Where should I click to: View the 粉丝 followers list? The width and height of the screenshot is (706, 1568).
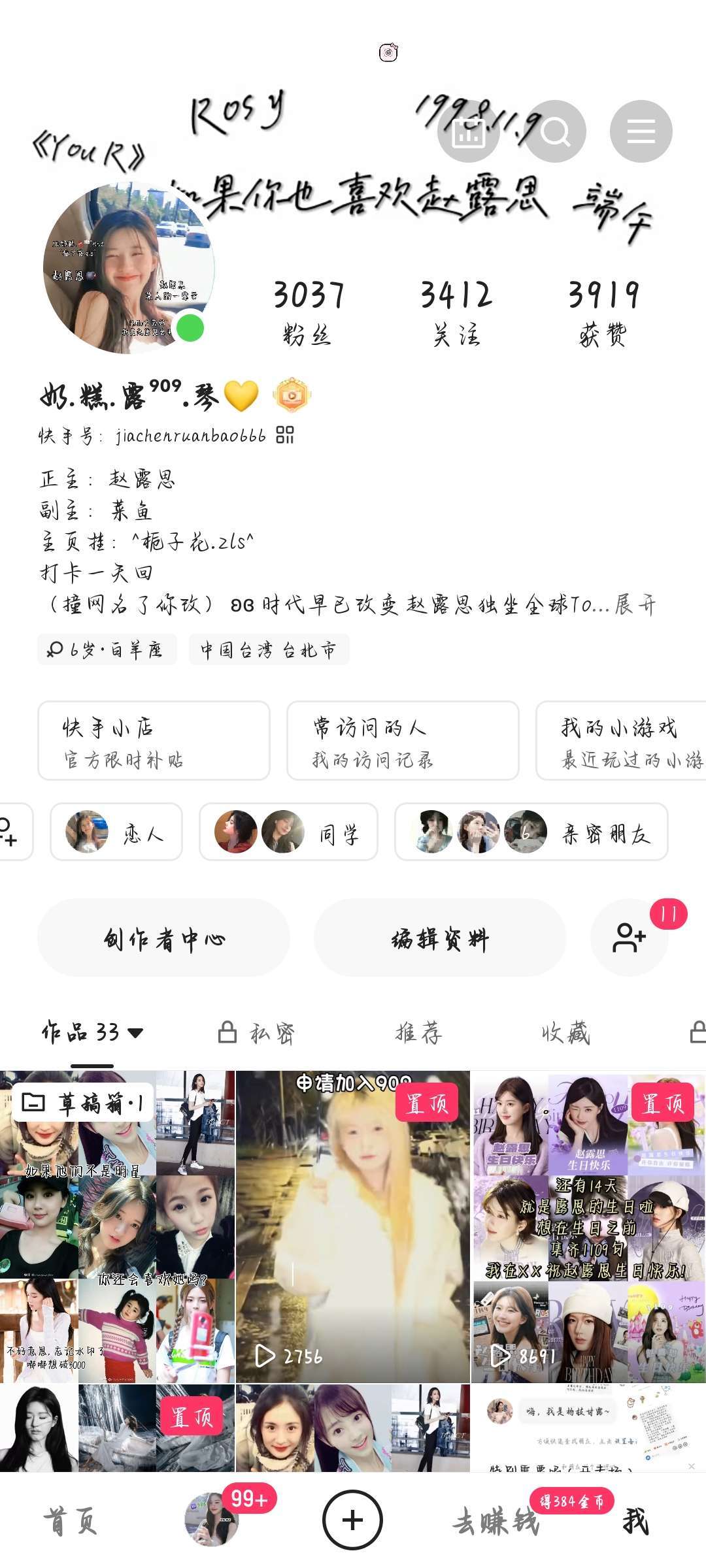point(308,313)
